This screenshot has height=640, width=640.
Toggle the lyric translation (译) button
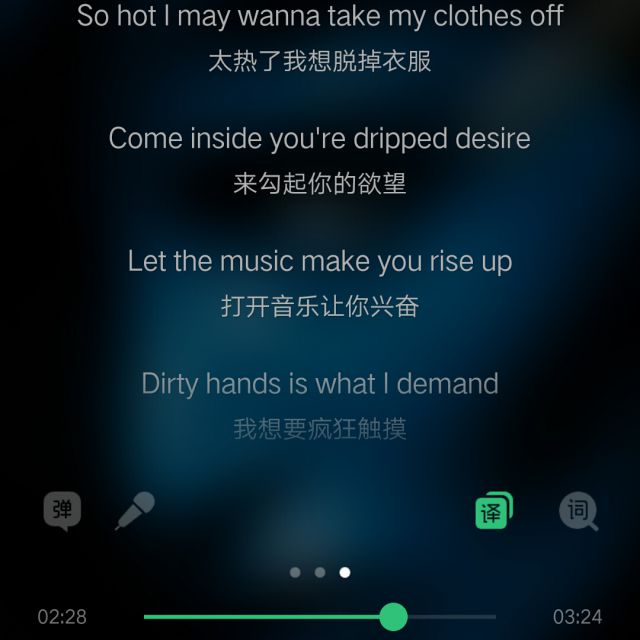click(494, 511)
